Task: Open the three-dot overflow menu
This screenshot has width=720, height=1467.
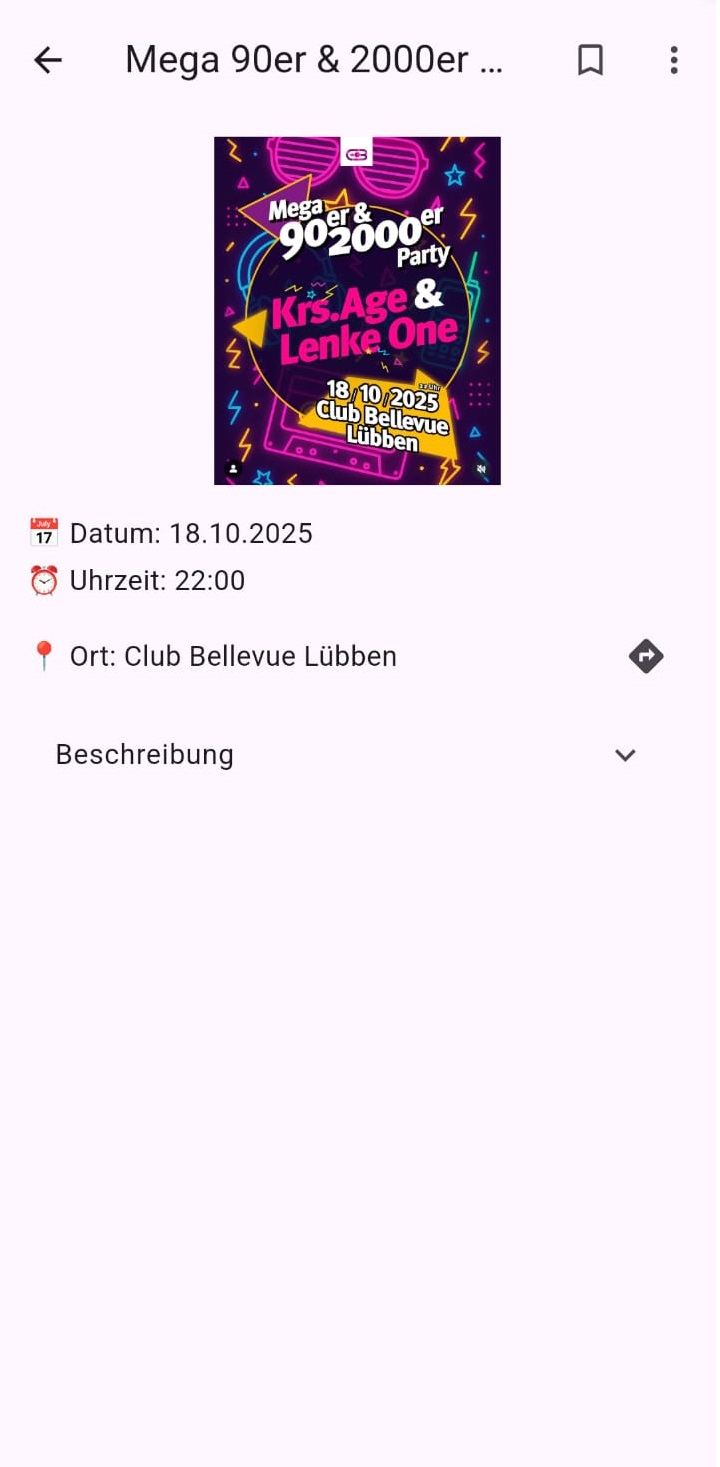Action: point(673,60)
